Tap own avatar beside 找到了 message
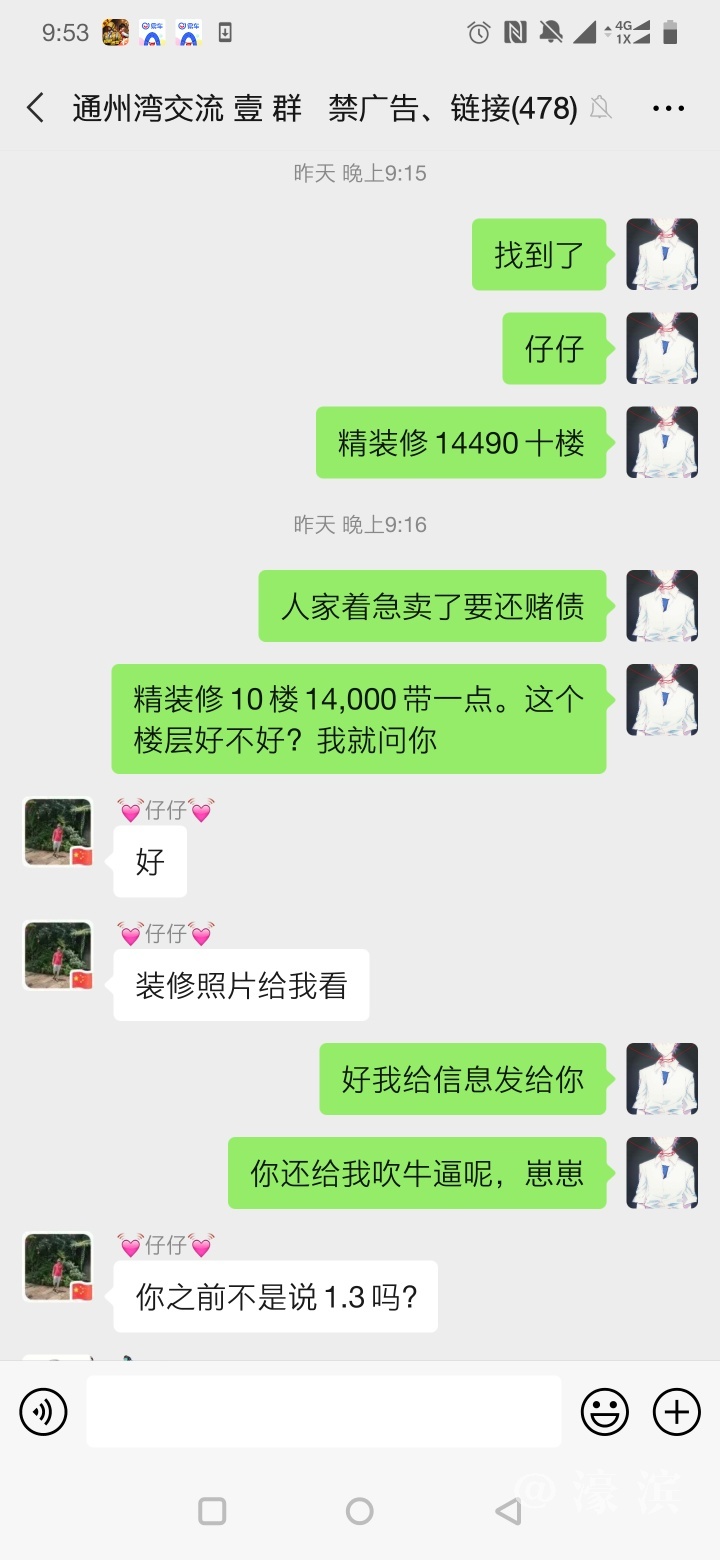Viewport: 720px width, 1560px height. pos(661,254)
